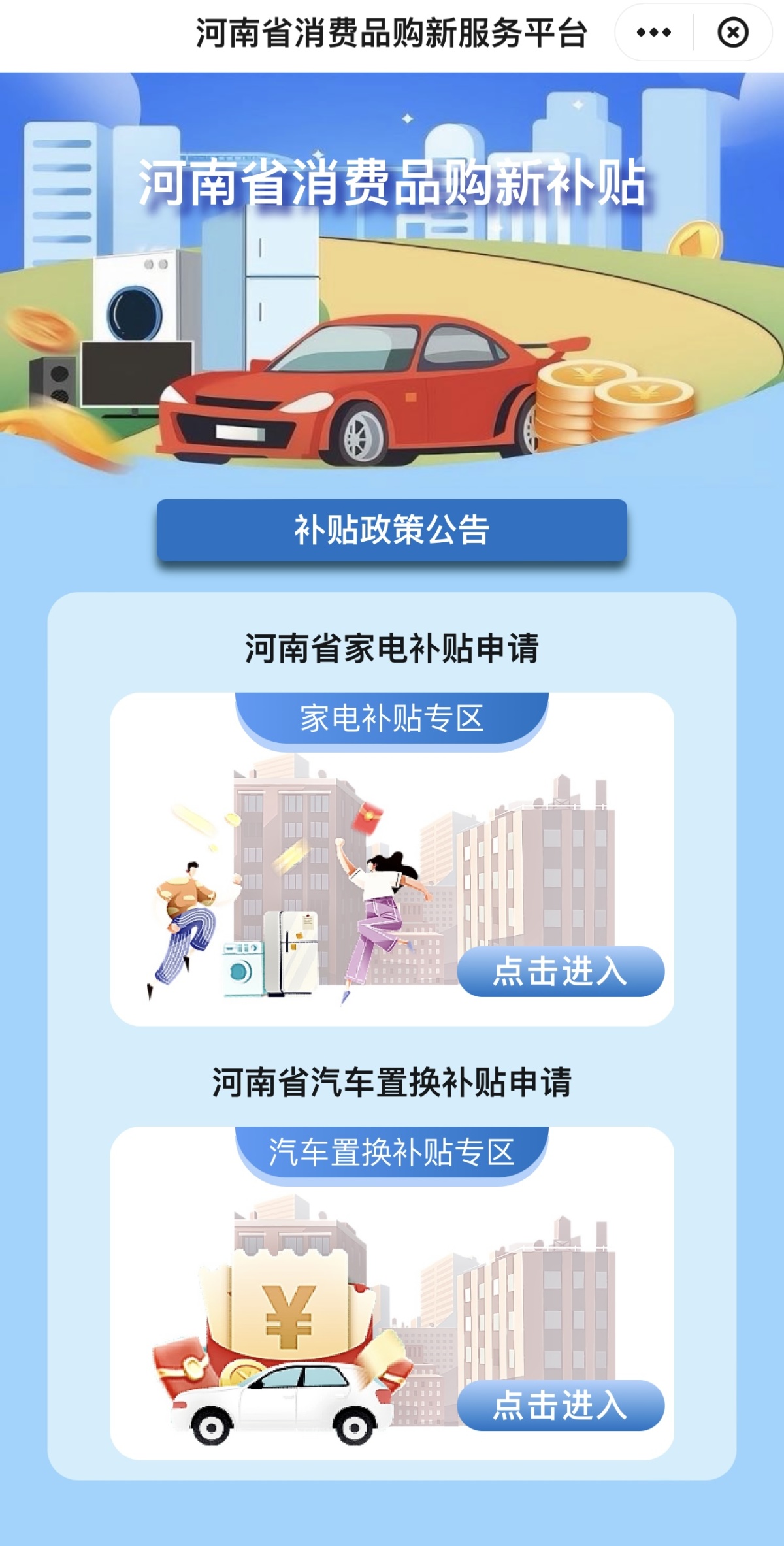Tap 点击进入 in the 汽车置换补贴专区 card

[x=561, y=1405]
